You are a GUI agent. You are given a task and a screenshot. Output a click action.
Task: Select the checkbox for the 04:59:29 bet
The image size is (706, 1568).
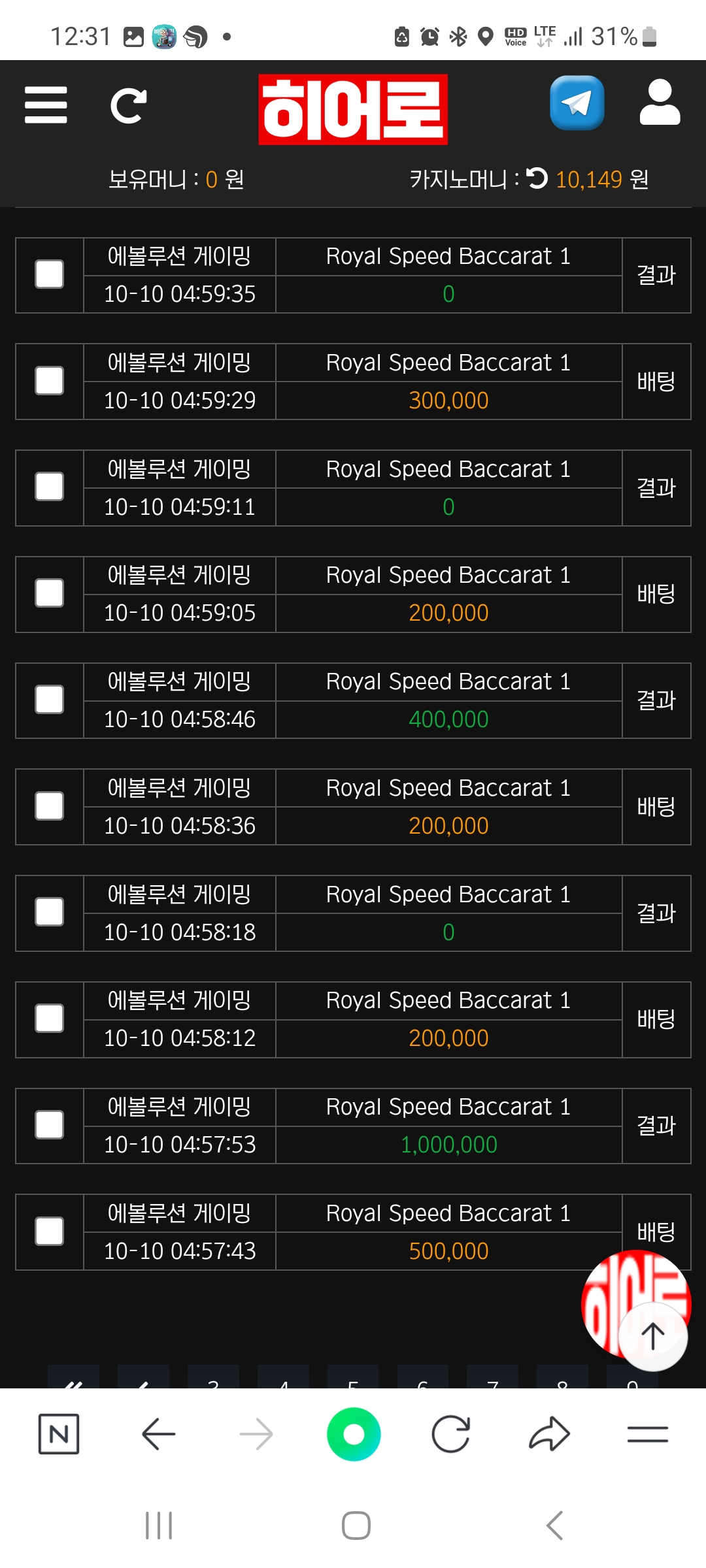[50, 381]
